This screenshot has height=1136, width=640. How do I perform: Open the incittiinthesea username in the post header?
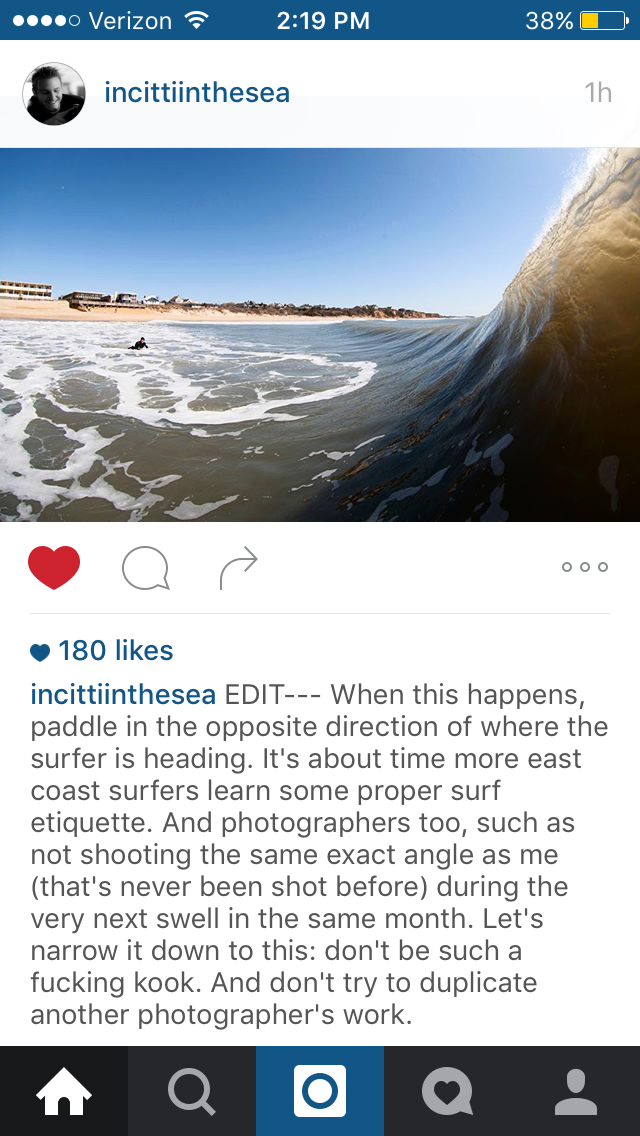(x=197, y=94)
